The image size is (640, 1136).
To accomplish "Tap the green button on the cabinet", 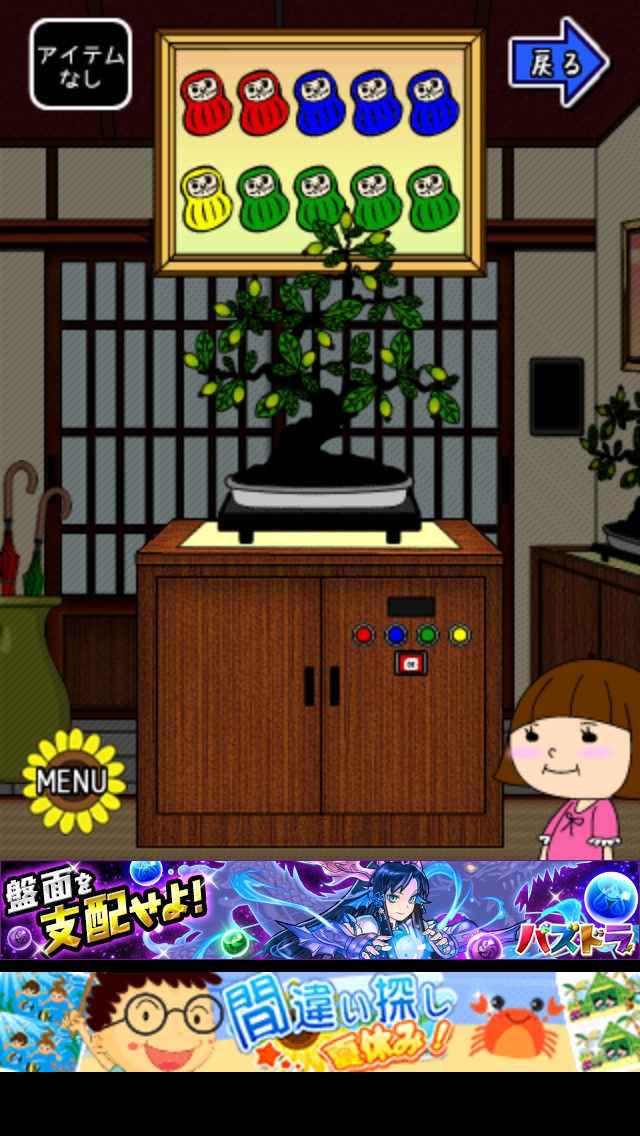I will [427, 633].
